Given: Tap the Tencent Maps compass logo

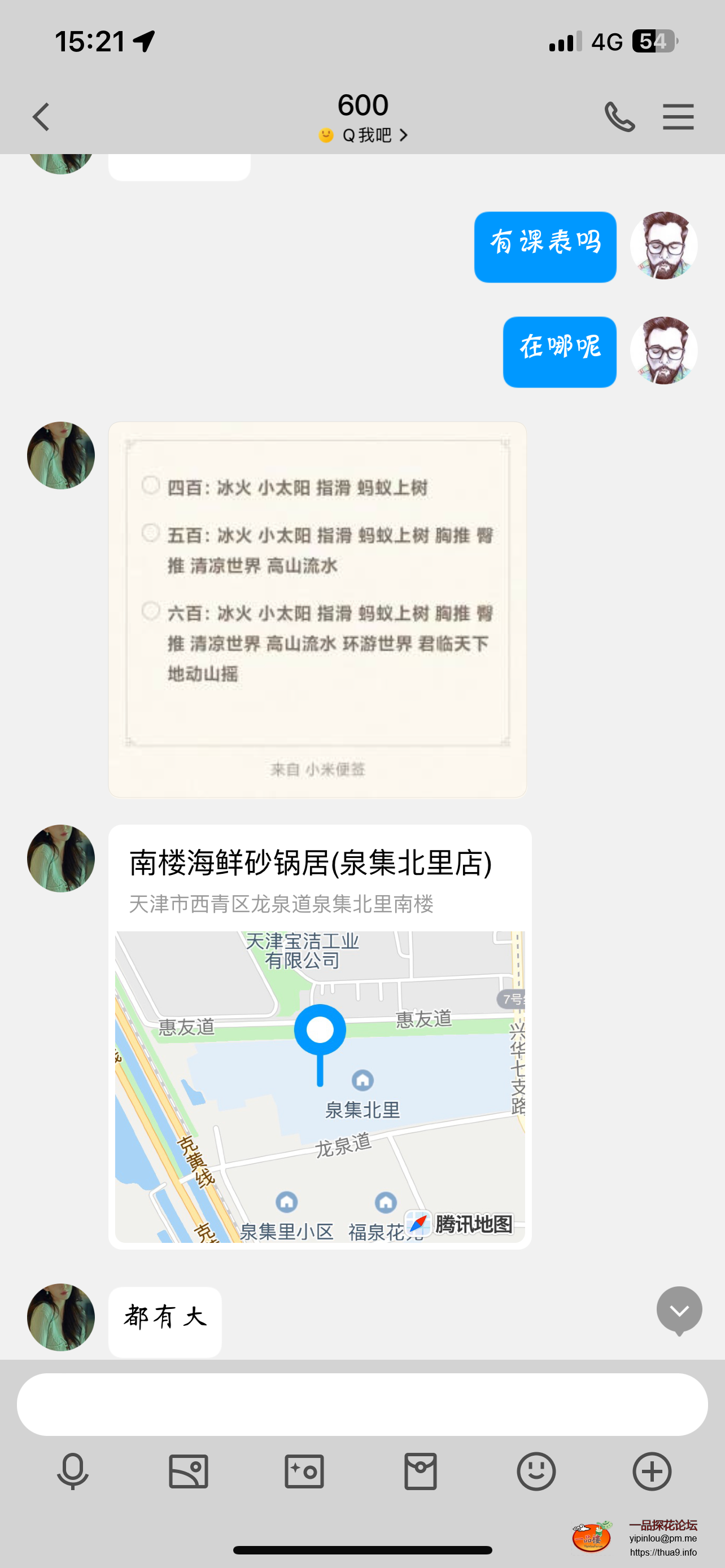Looking at the screenshot, I should click(x=419, y=1224).
